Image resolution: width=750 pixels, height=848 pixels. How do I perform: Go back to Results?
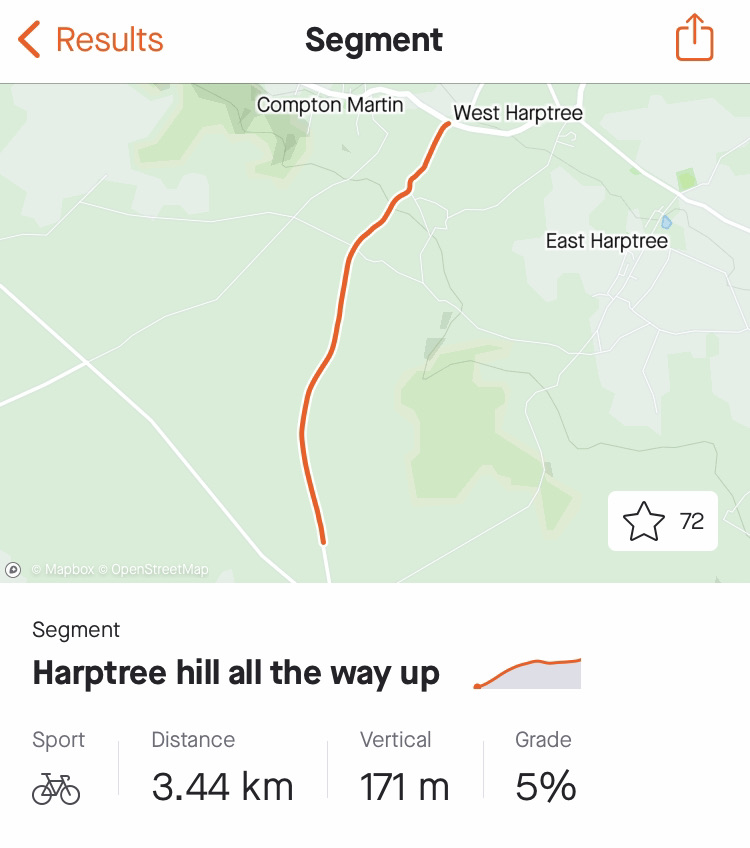(x=90, y=41)
